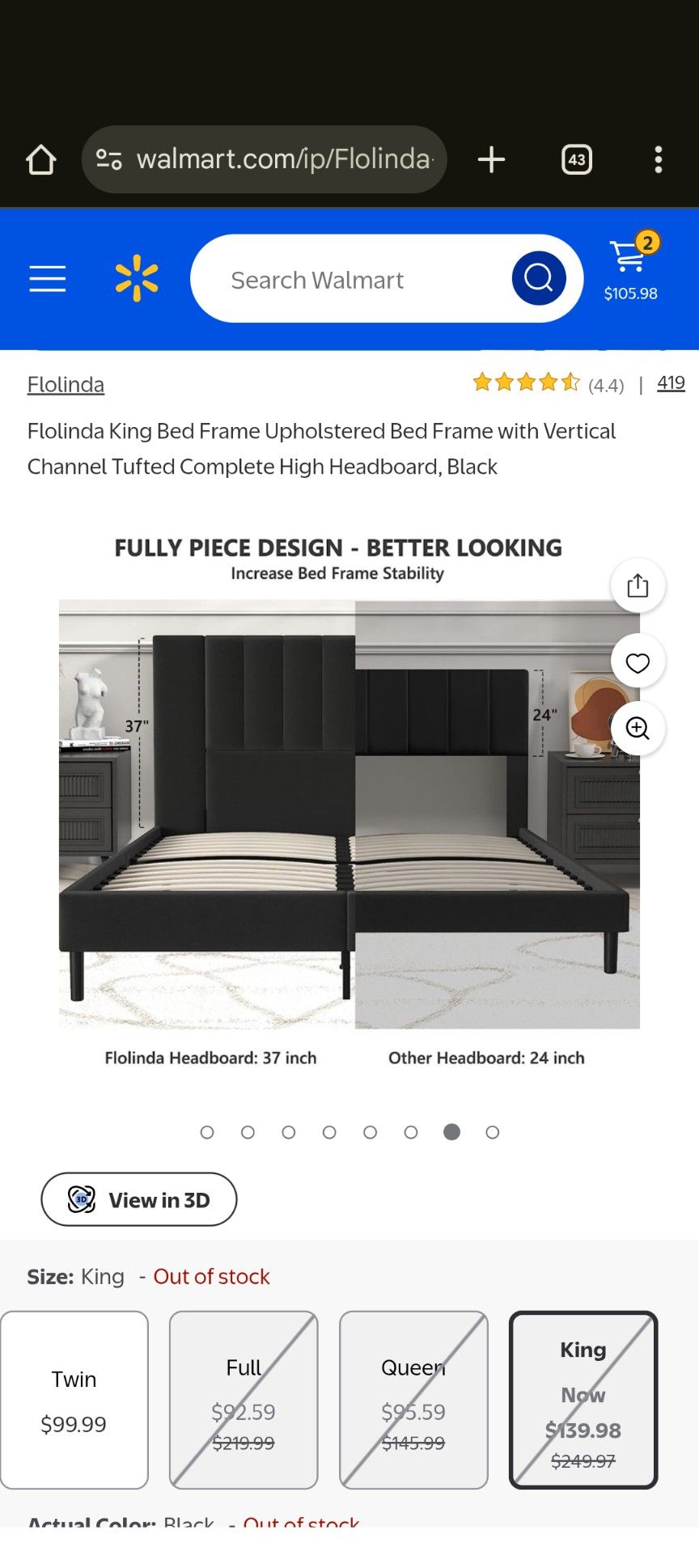
Task: Open the Walmart hamburger menu
Action: (x=48, y=278)
